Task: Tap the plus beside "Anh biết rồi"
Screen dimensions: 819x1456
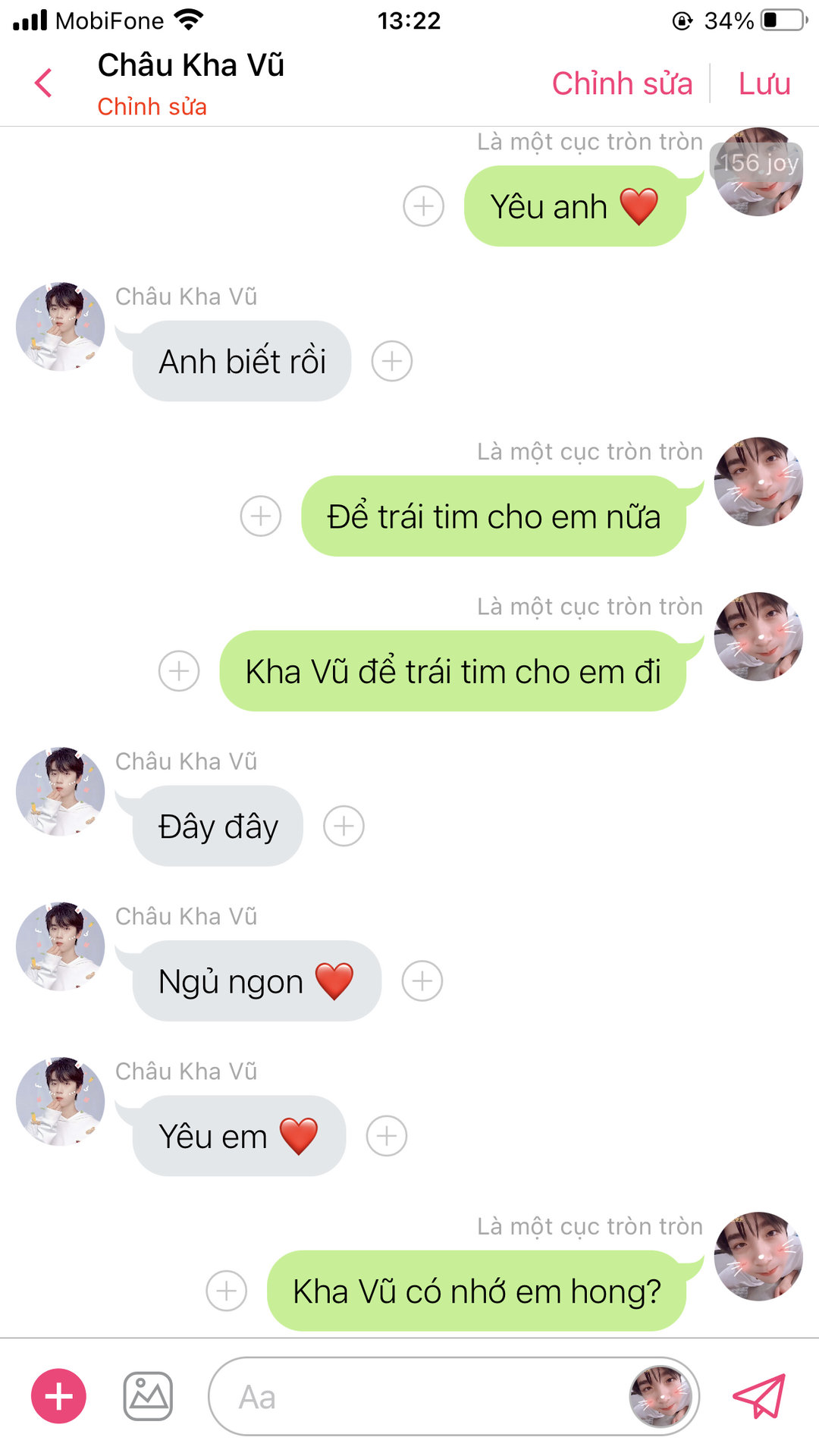Action: point(392,361)
